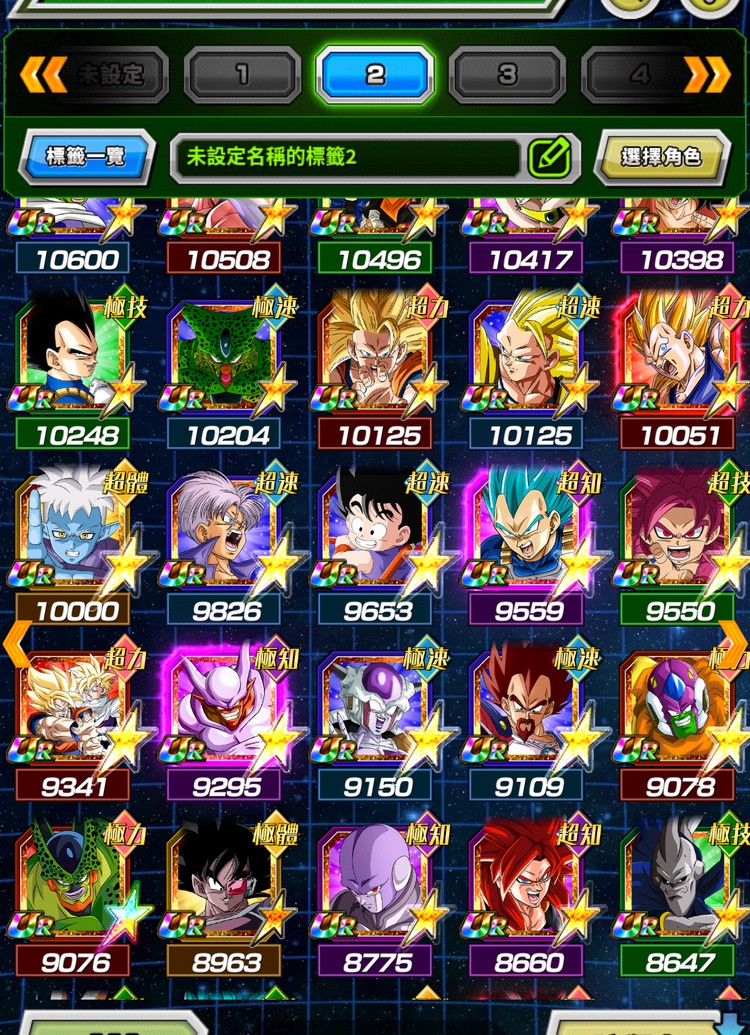The image size is (750, 1035).
Task: Open the 未設定 tag tab
Action: (112, 75)
